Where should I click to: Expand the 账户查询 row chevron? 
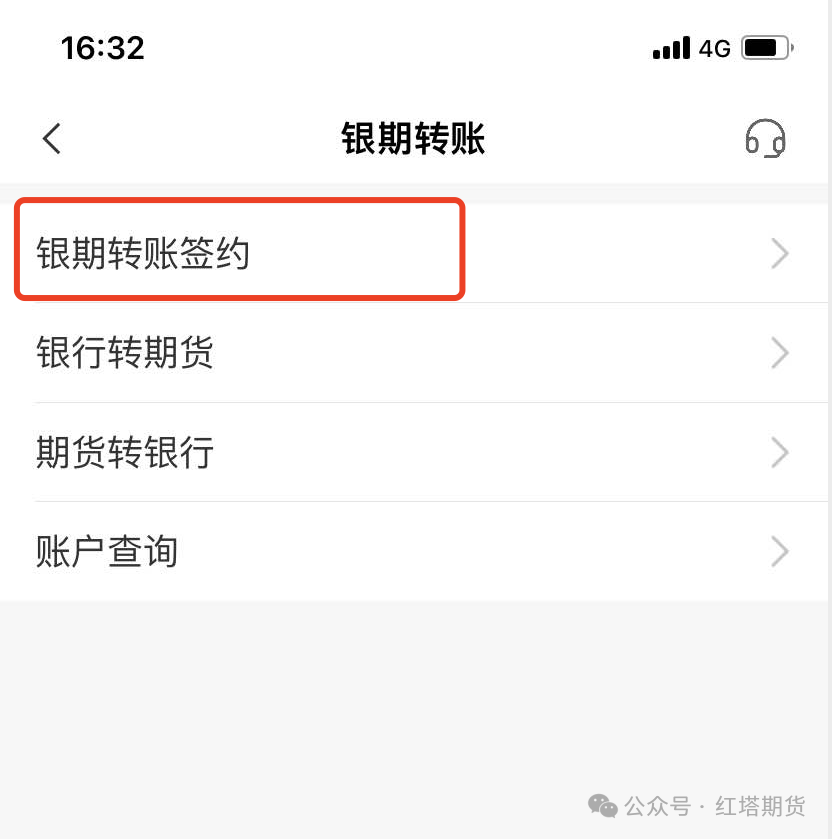click(779, 551)
